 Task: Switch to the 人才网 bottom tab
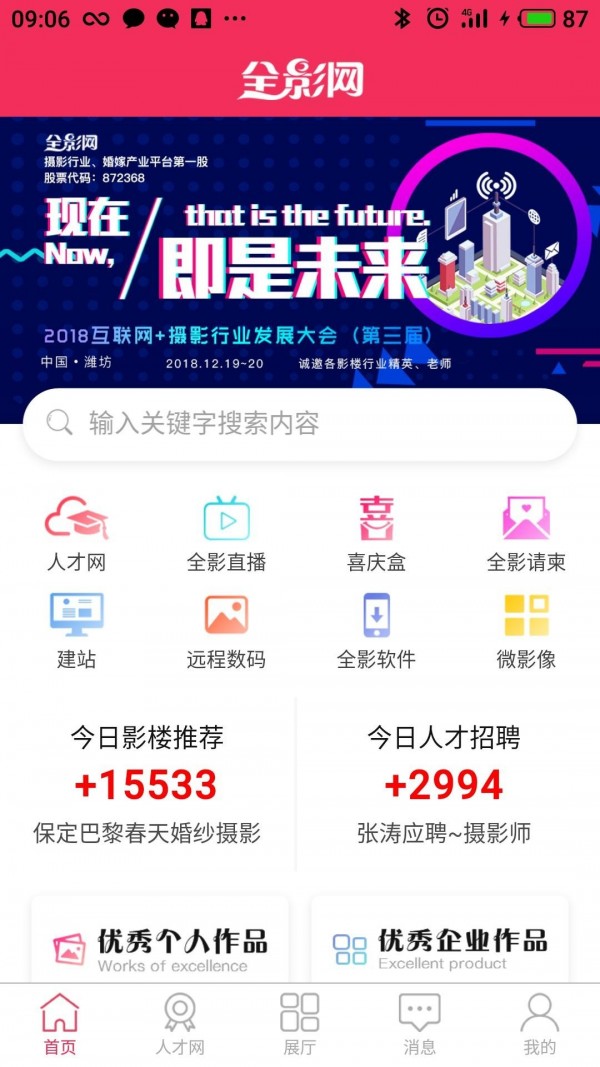[180, 1024]
